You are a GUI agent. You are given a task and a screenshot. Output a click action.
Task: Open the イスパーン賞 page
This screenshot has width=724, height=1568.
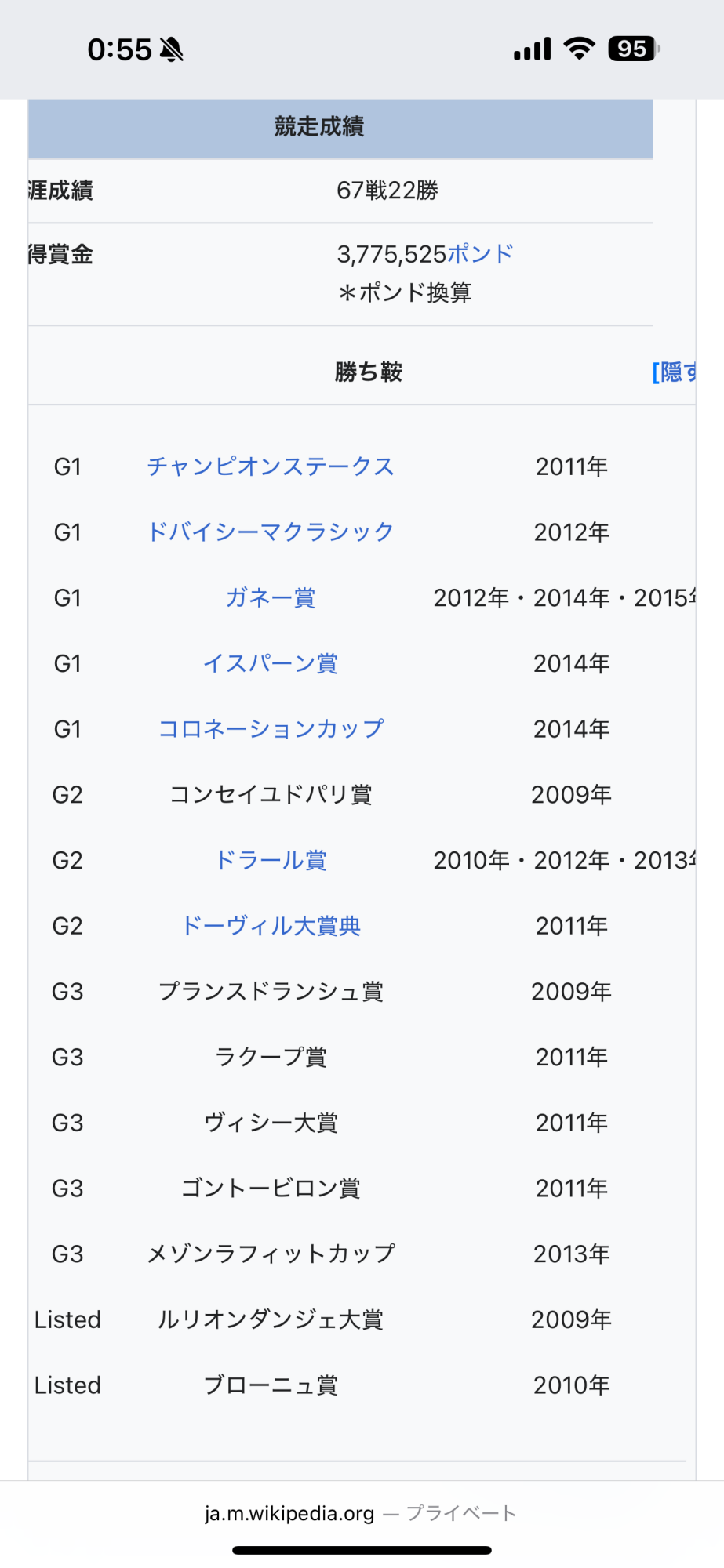tap(271, 664)
